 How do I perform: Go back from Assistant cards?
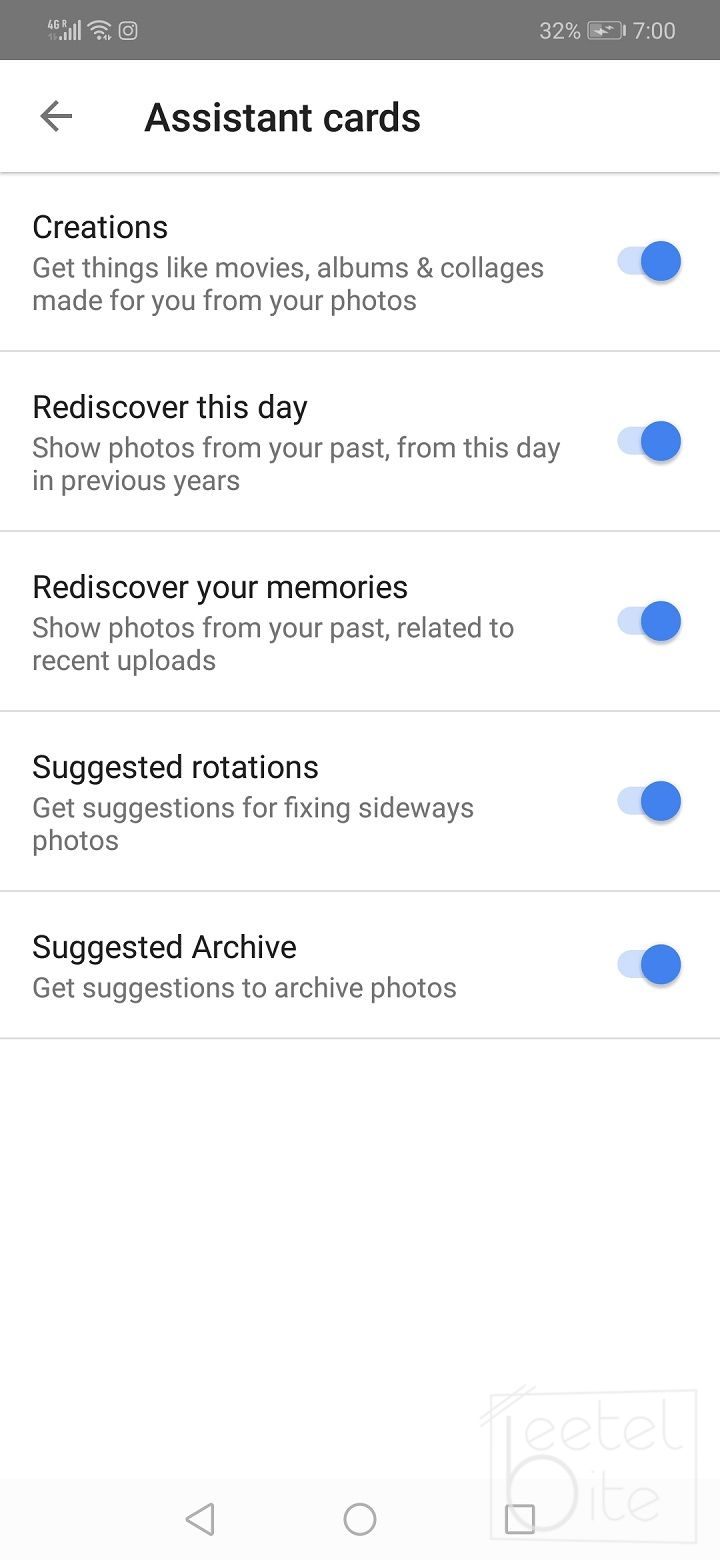pos(56,117)
